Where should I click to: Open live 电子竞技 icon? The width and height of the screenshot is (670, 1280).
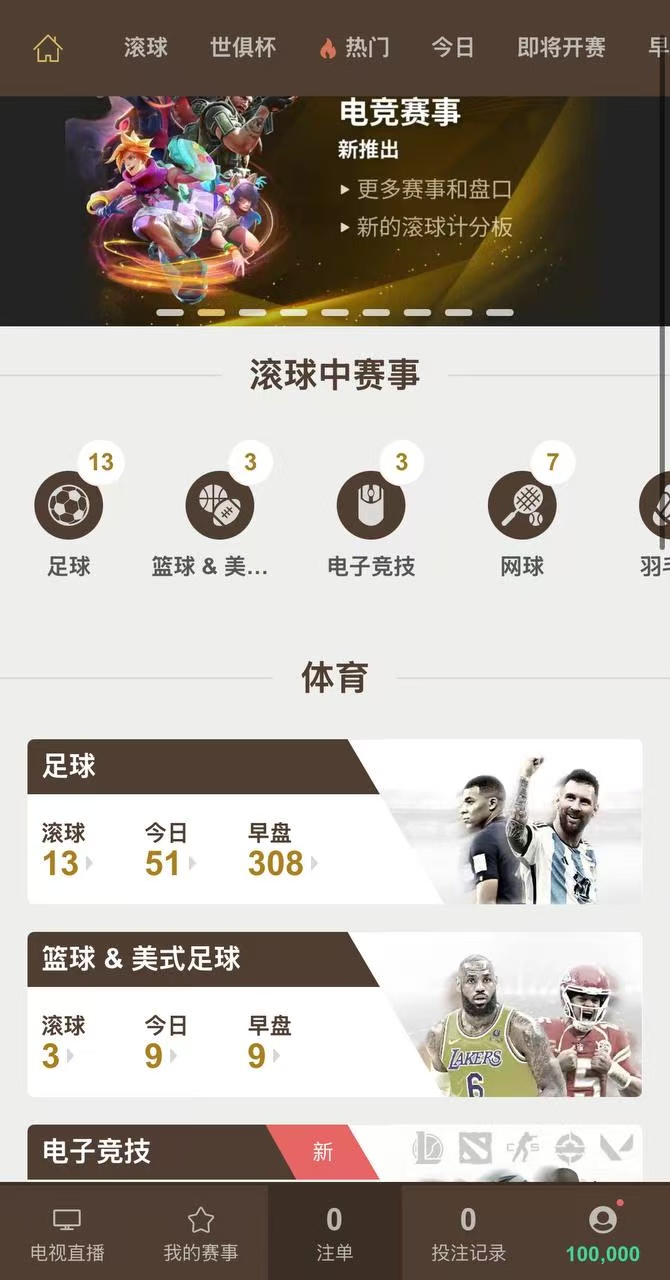pos(371,506)
